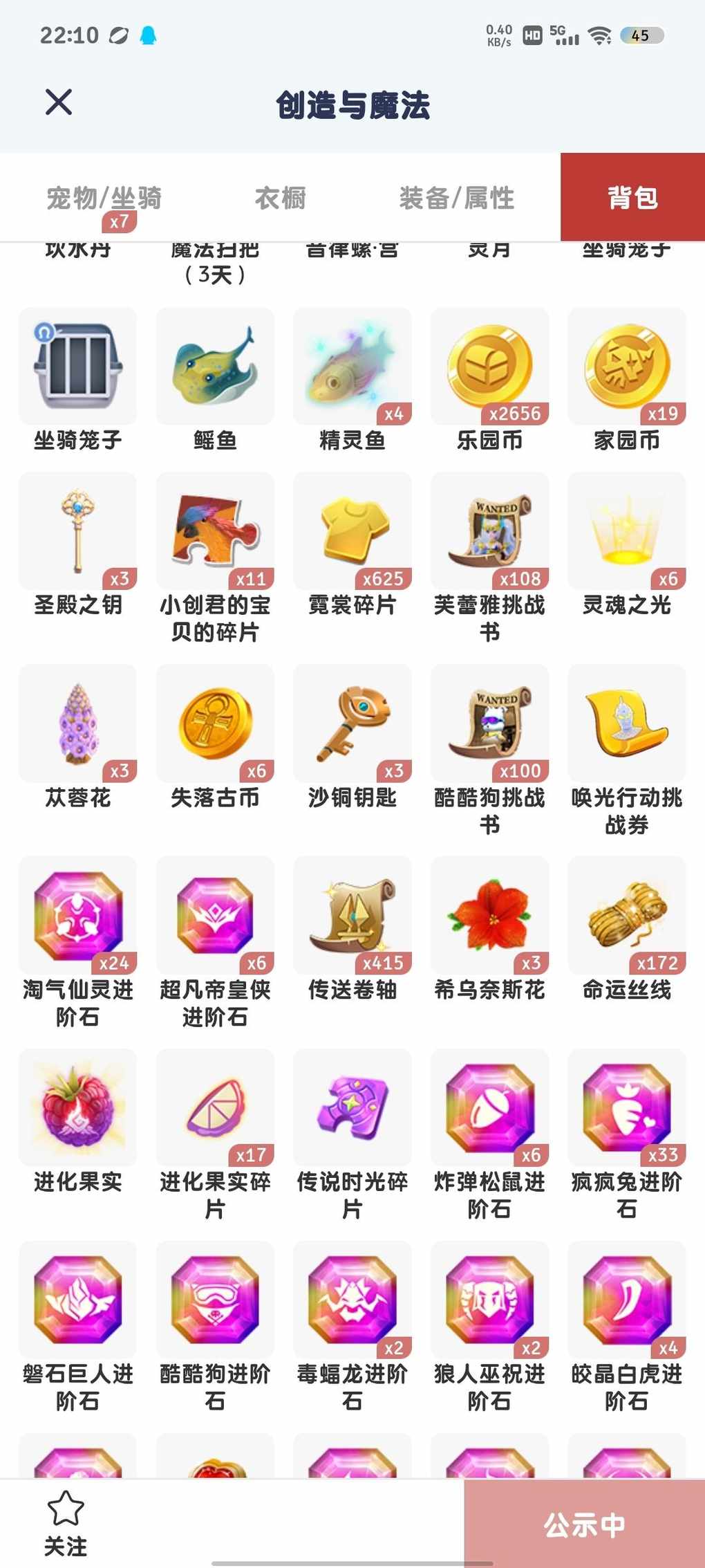Select the 传送卷轴 item
The width and height of the screenshot is (705, 1568).
click(352, 915)
